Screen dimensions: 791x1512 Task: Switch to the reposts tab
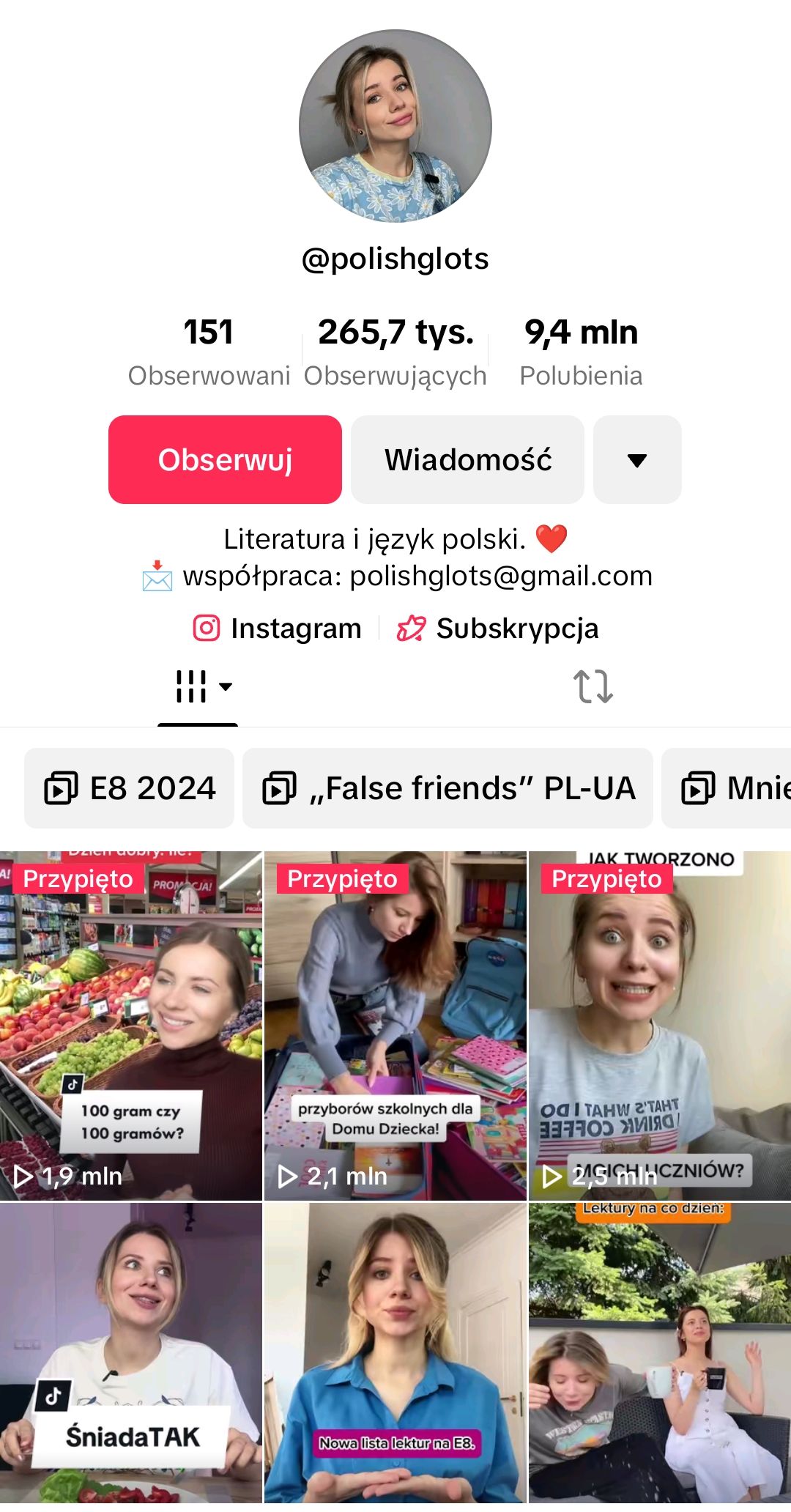(593, 687)
